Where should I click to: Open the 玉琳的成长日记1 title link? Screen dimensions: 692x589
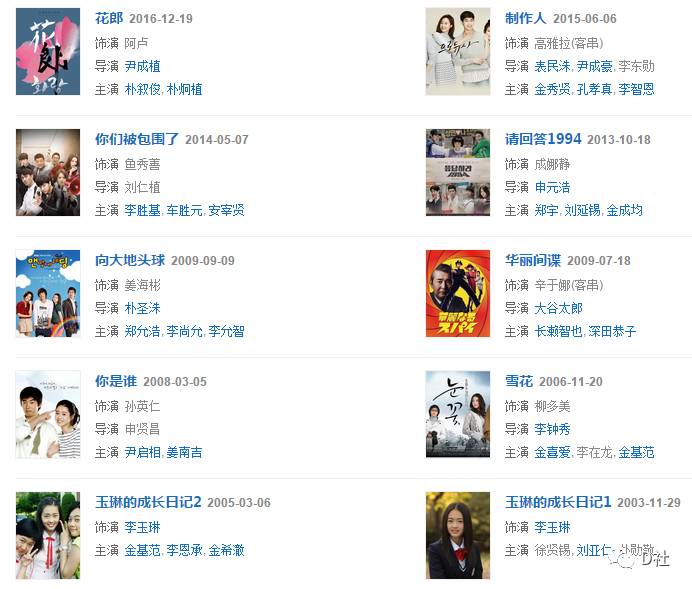(558, 502)
